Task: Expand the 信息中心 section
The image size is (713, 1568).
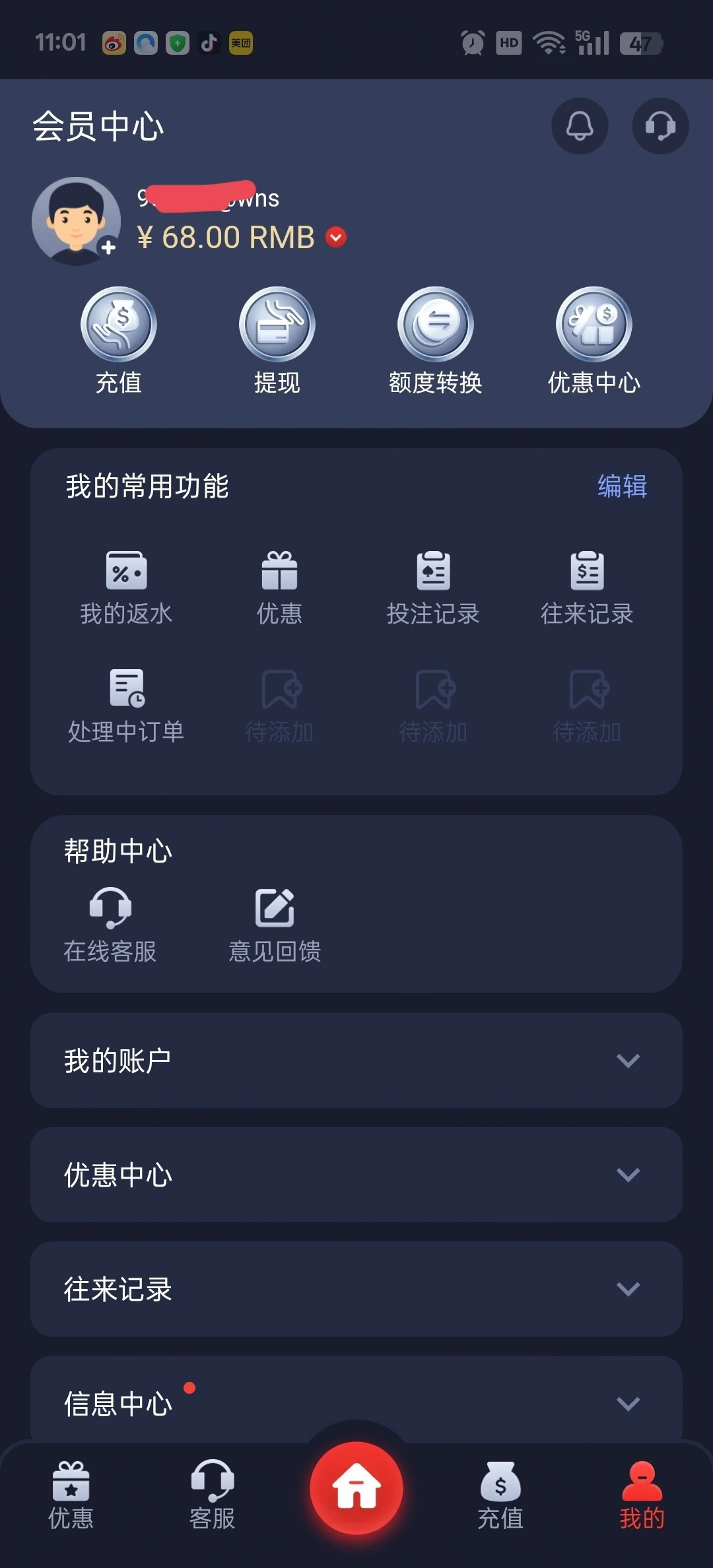Action: click(x=356, y=1402)
